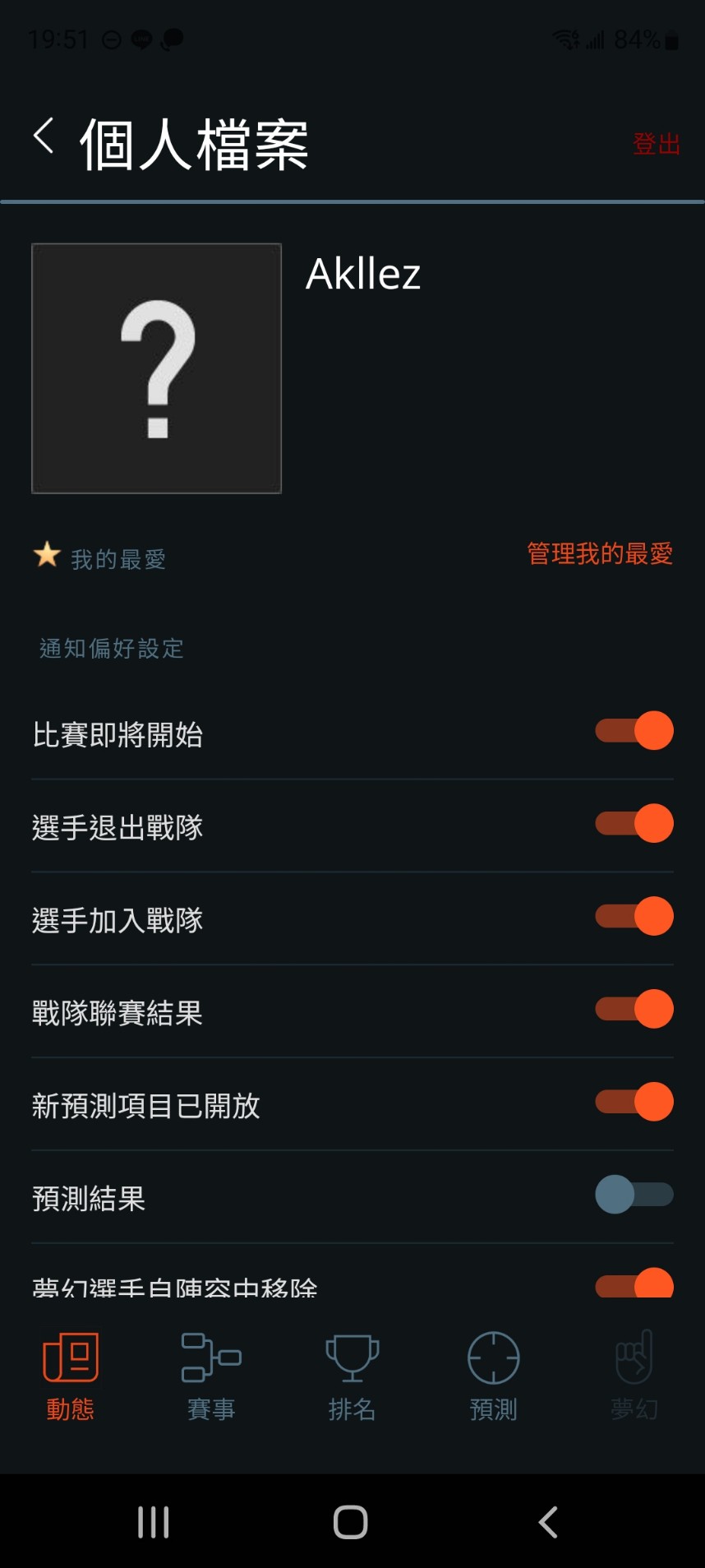Disable 新預測項目已開放 notifications
Screen dimensions: 705x1568
point(634,1103)
